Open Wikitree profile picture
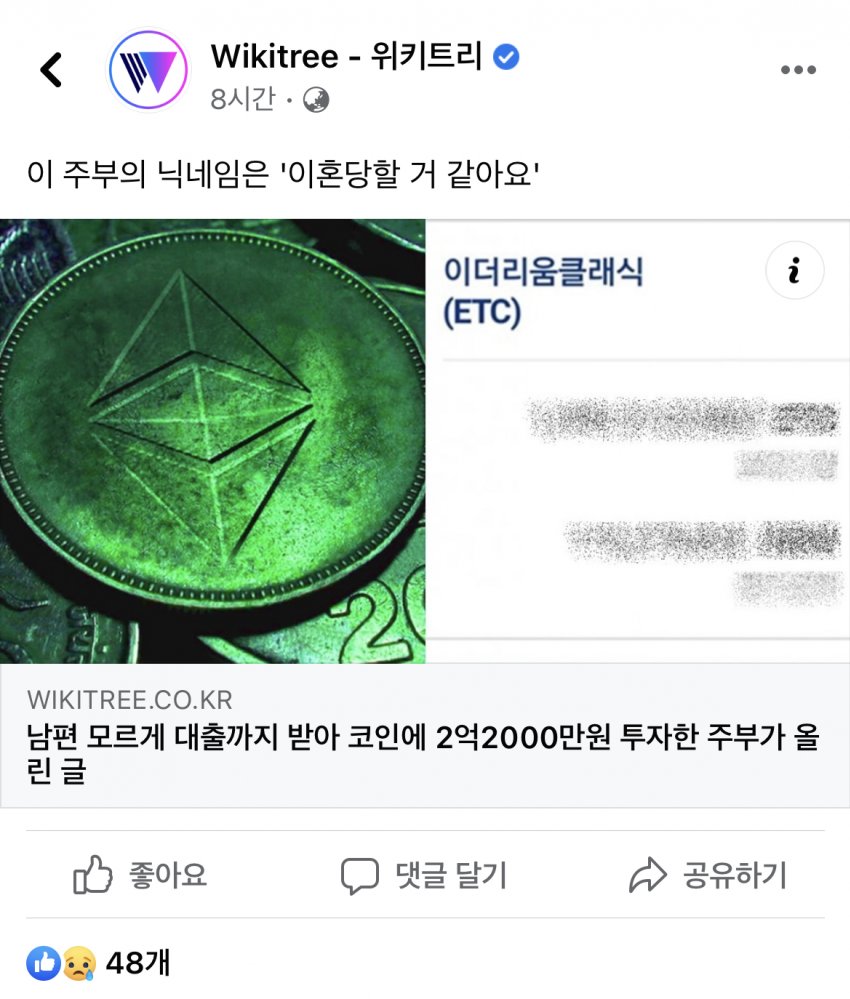 [x=147, y=69]
